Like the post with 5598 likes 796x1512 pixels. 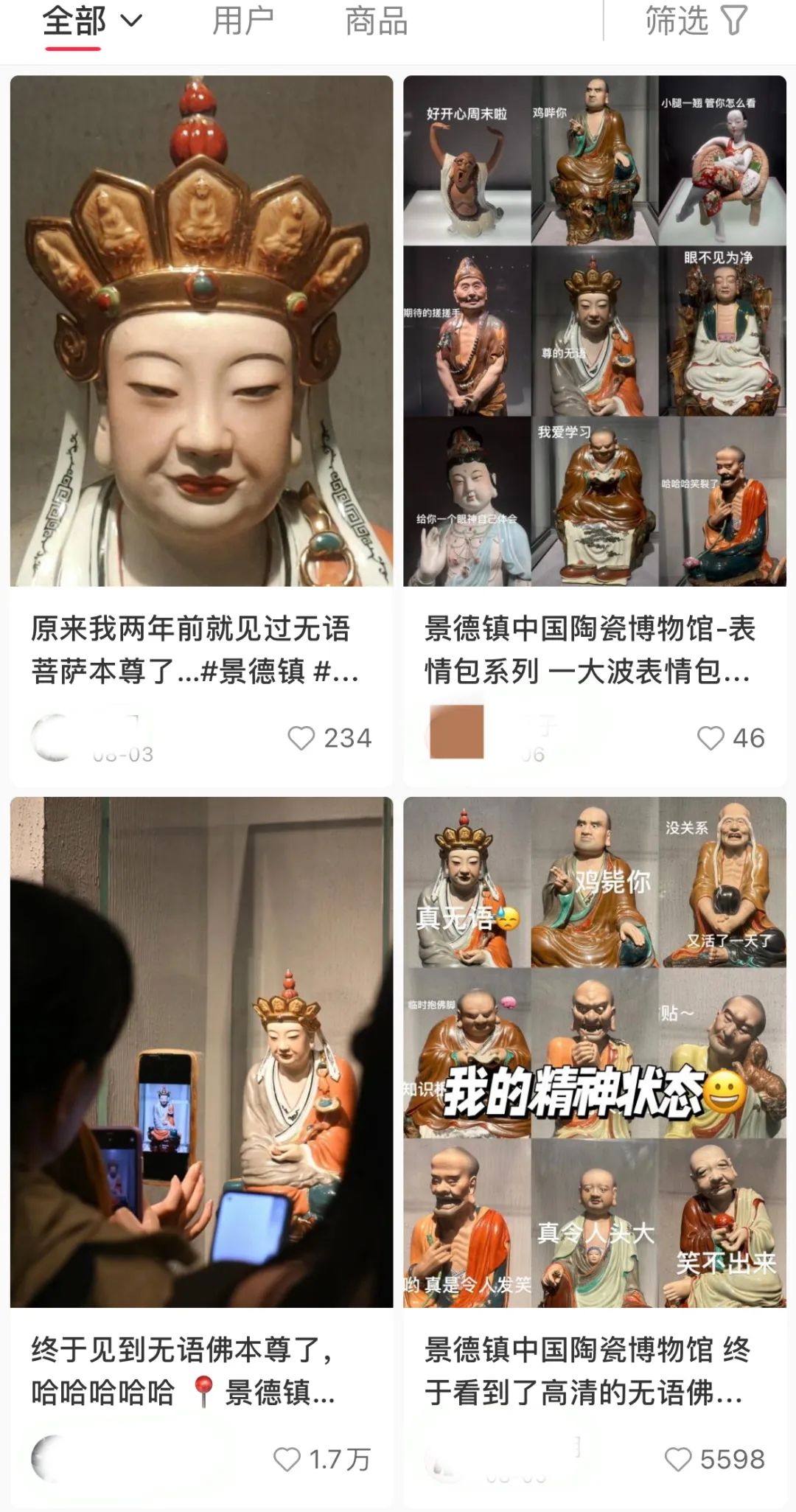click(678, 1459)
